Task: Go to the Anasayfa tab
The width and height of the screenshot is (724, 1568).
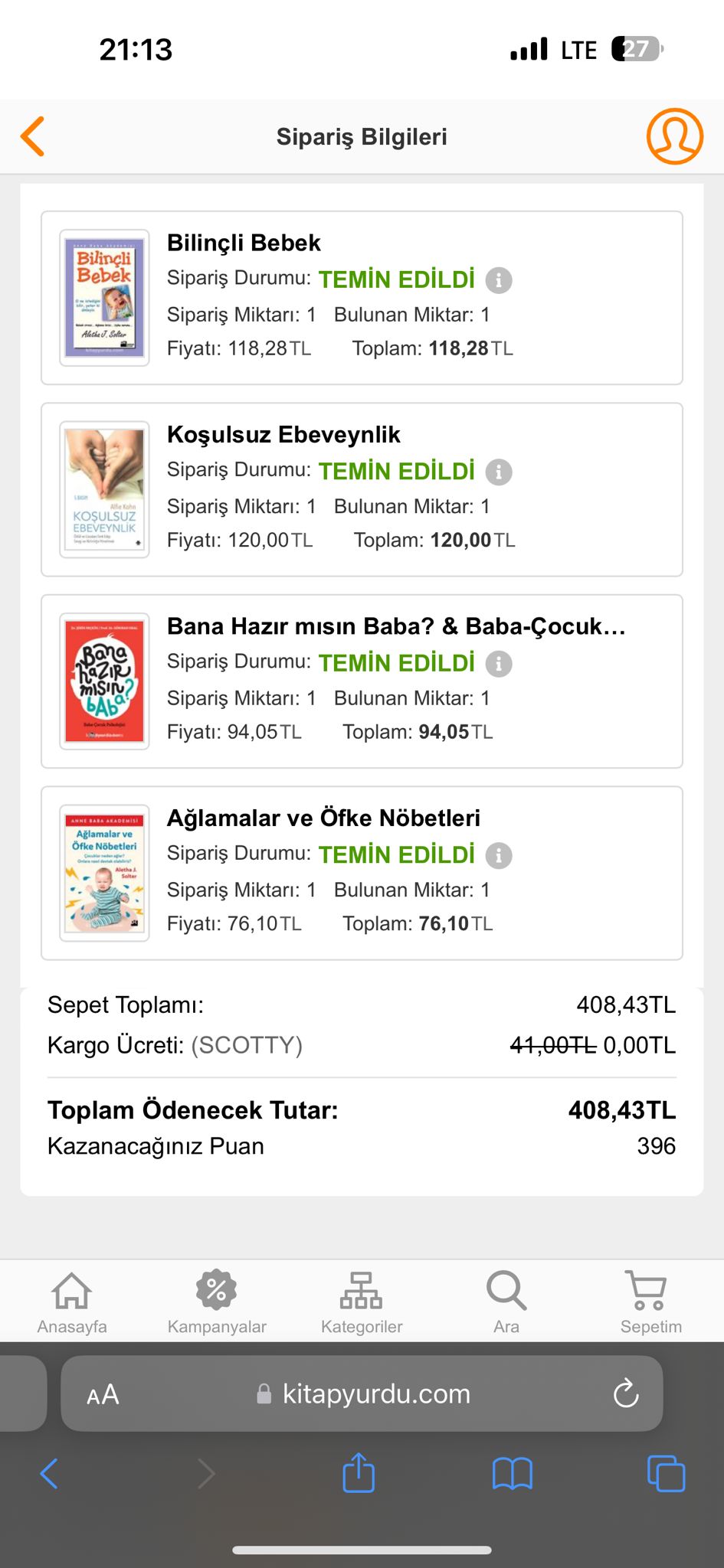Action: [72, 1302]
